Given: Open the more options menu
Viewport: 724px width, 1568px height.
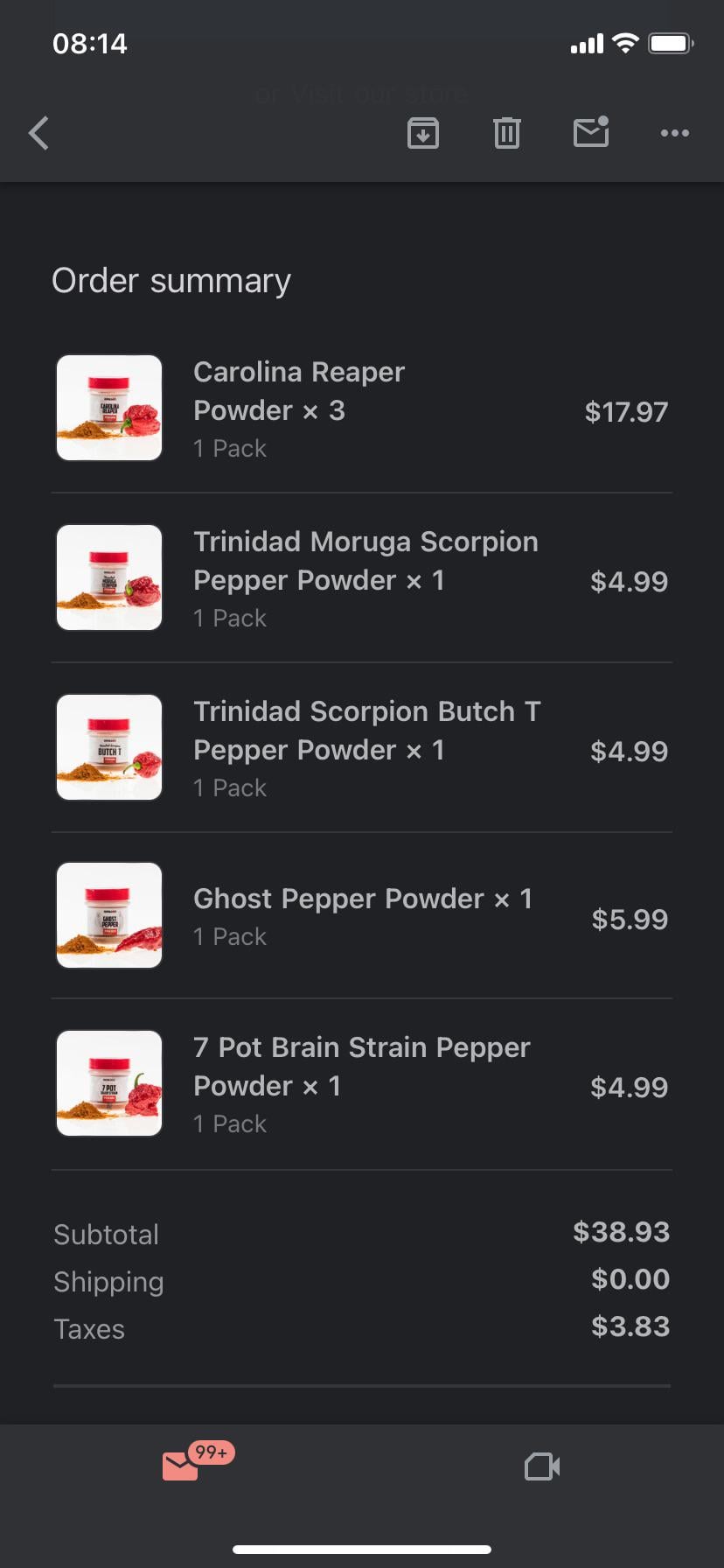Looking at the screenshot, I should pos(675,133).
